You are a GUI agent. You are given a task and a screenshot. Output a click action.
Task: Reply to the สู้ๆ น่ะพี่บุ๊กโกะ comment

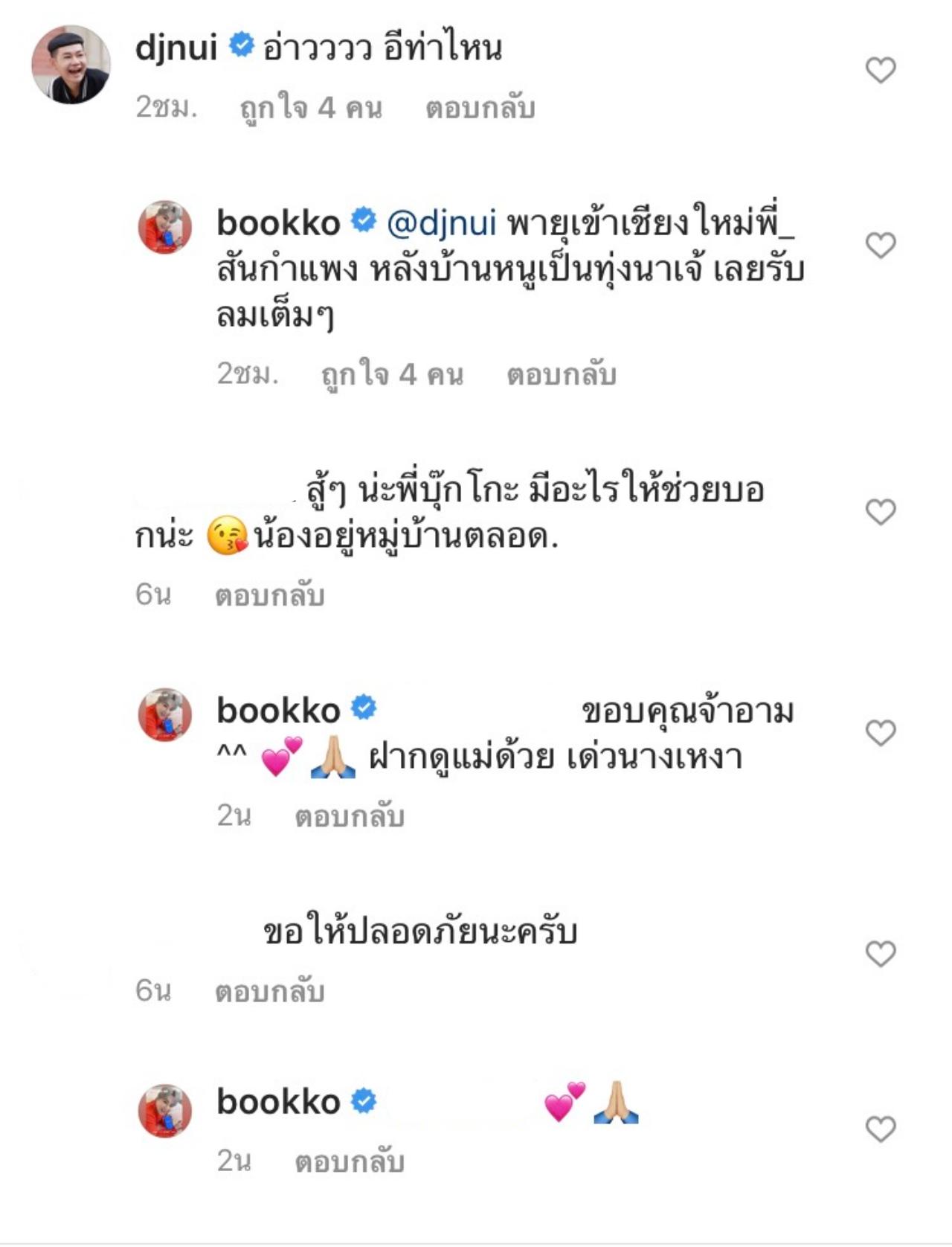click(269, 595)
